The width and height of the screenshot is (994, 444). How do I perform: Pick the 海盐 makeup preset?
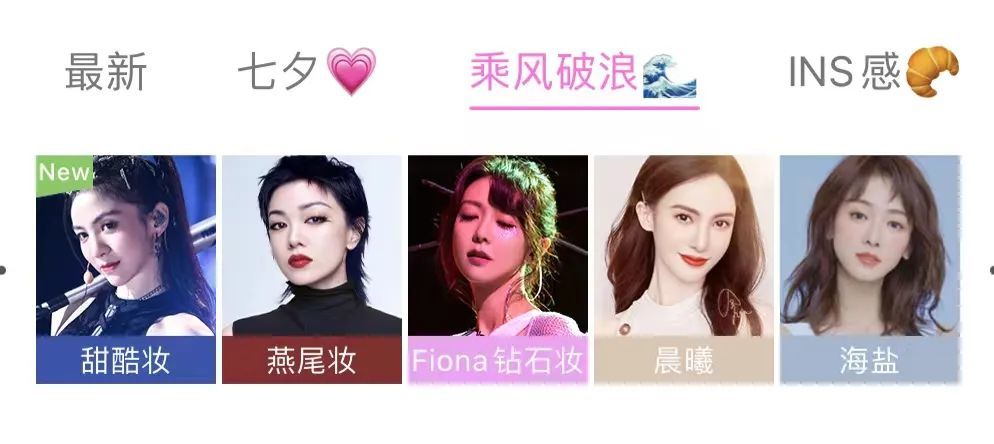[869, 268]
